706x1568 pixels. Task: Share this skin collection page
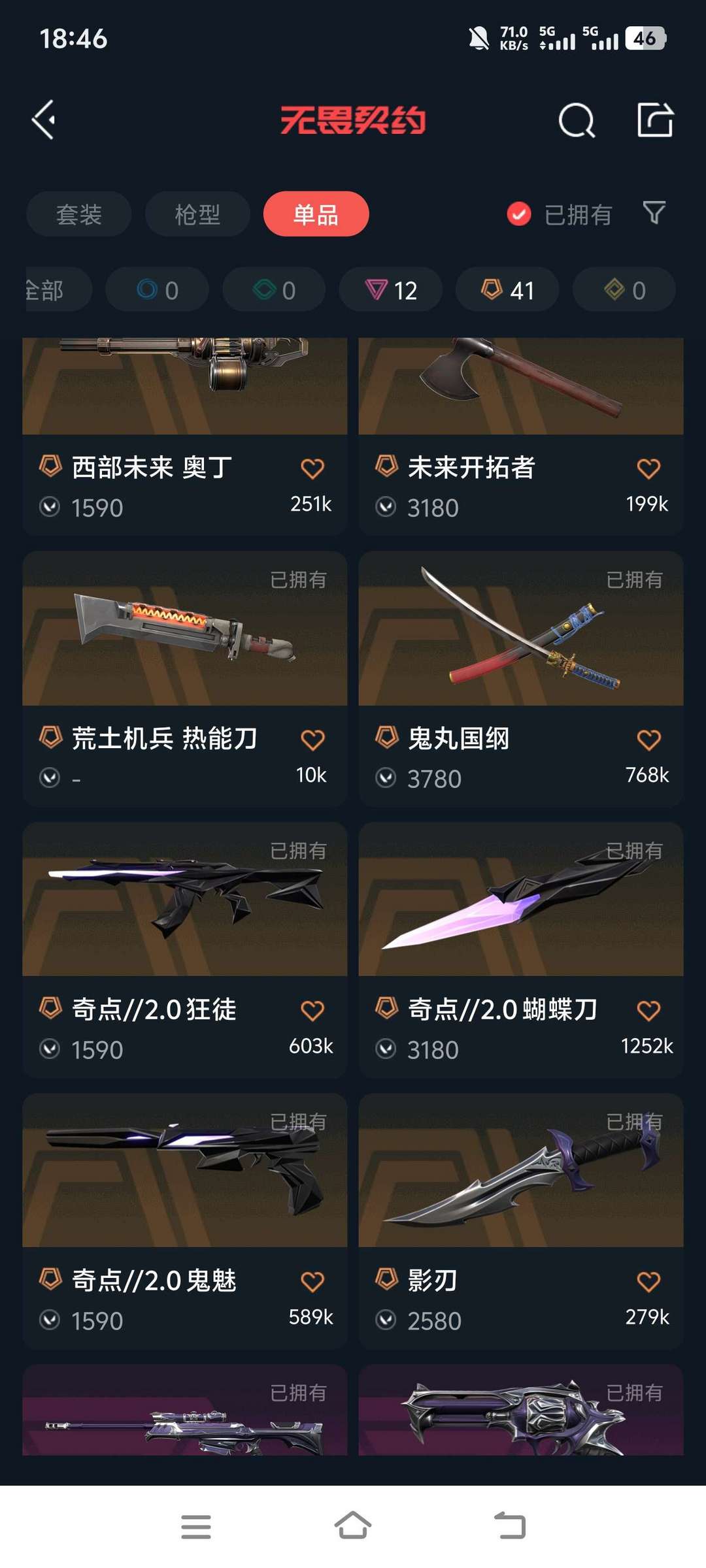(x=655, y=120)
